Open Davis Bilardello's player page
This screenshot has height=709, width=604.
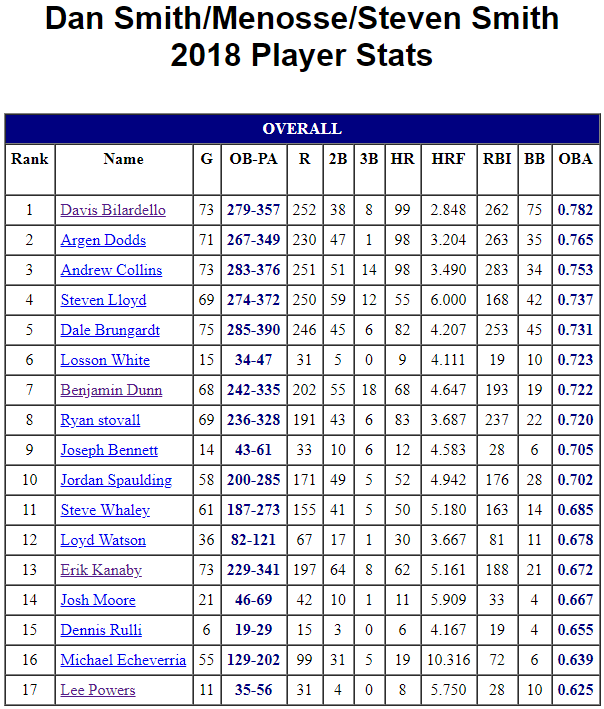click(x=113, y=210)
